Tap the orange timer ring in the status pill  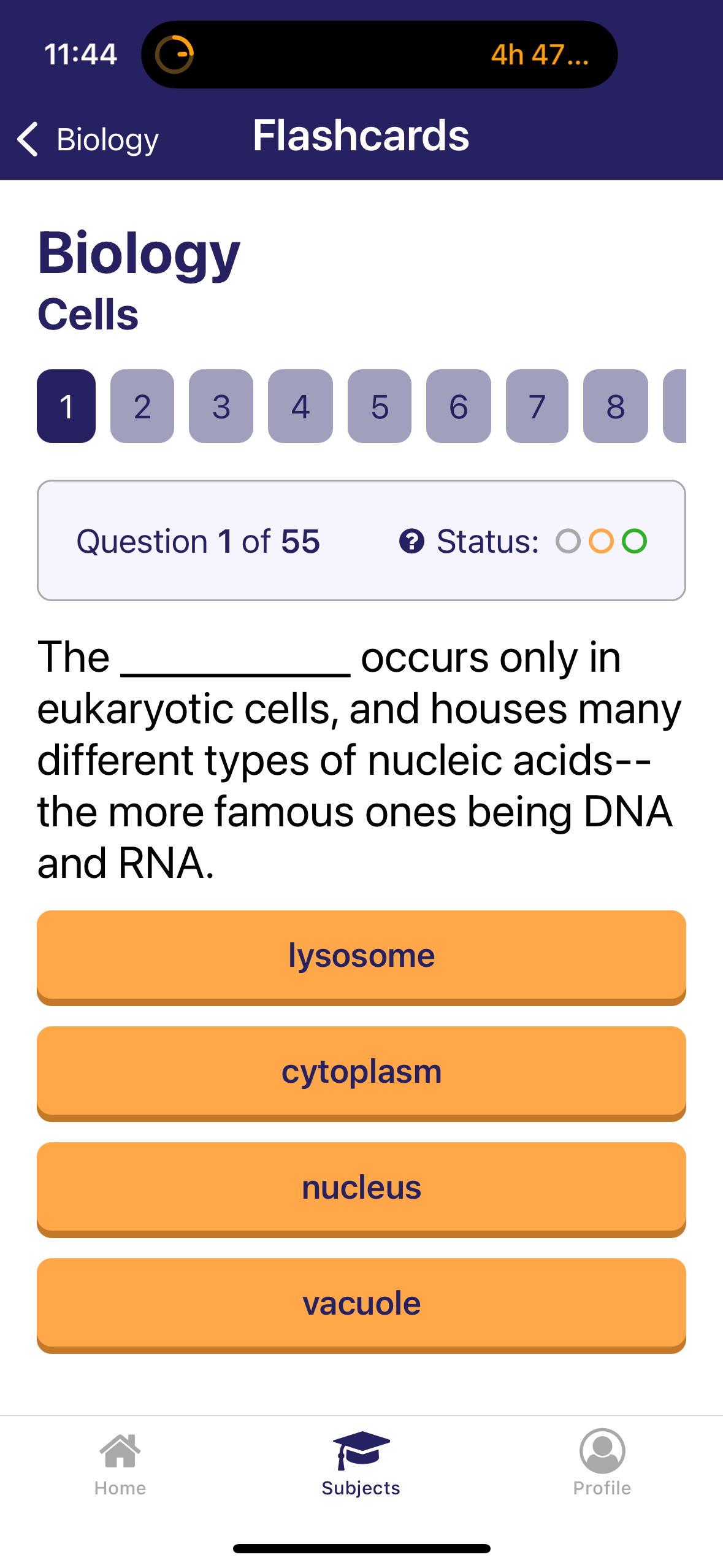click(176, 55)
